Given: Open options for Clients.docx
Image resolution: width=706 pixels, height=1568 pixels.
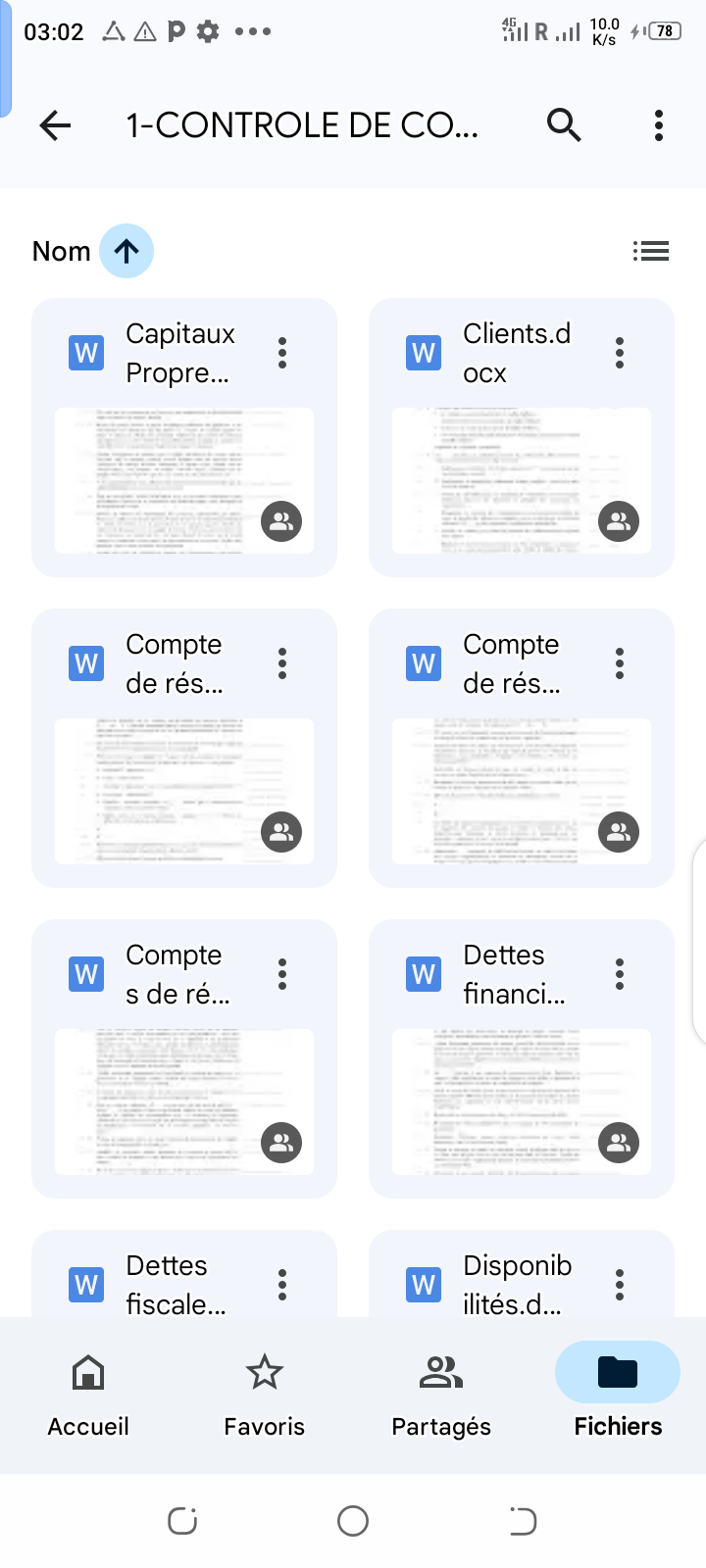Looking at the screenshot, I should (620, 353).
